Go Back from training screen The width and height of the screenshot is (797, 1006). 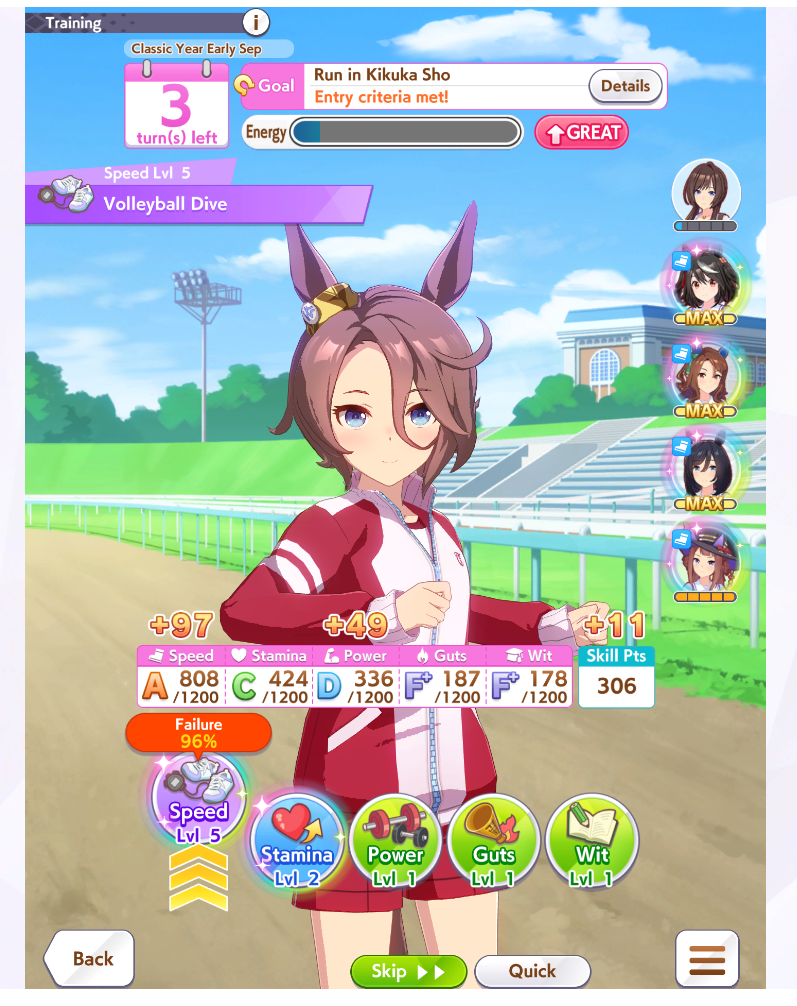tap(90, 958)
